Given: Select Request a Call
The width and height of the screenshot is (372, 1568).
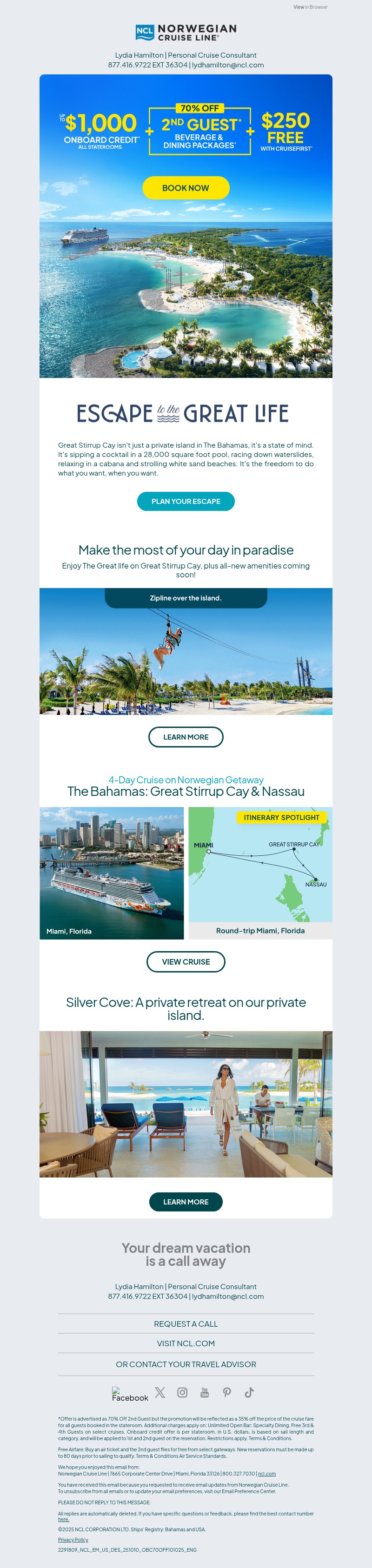Looking at the screenshot, I should [186, 1324].
